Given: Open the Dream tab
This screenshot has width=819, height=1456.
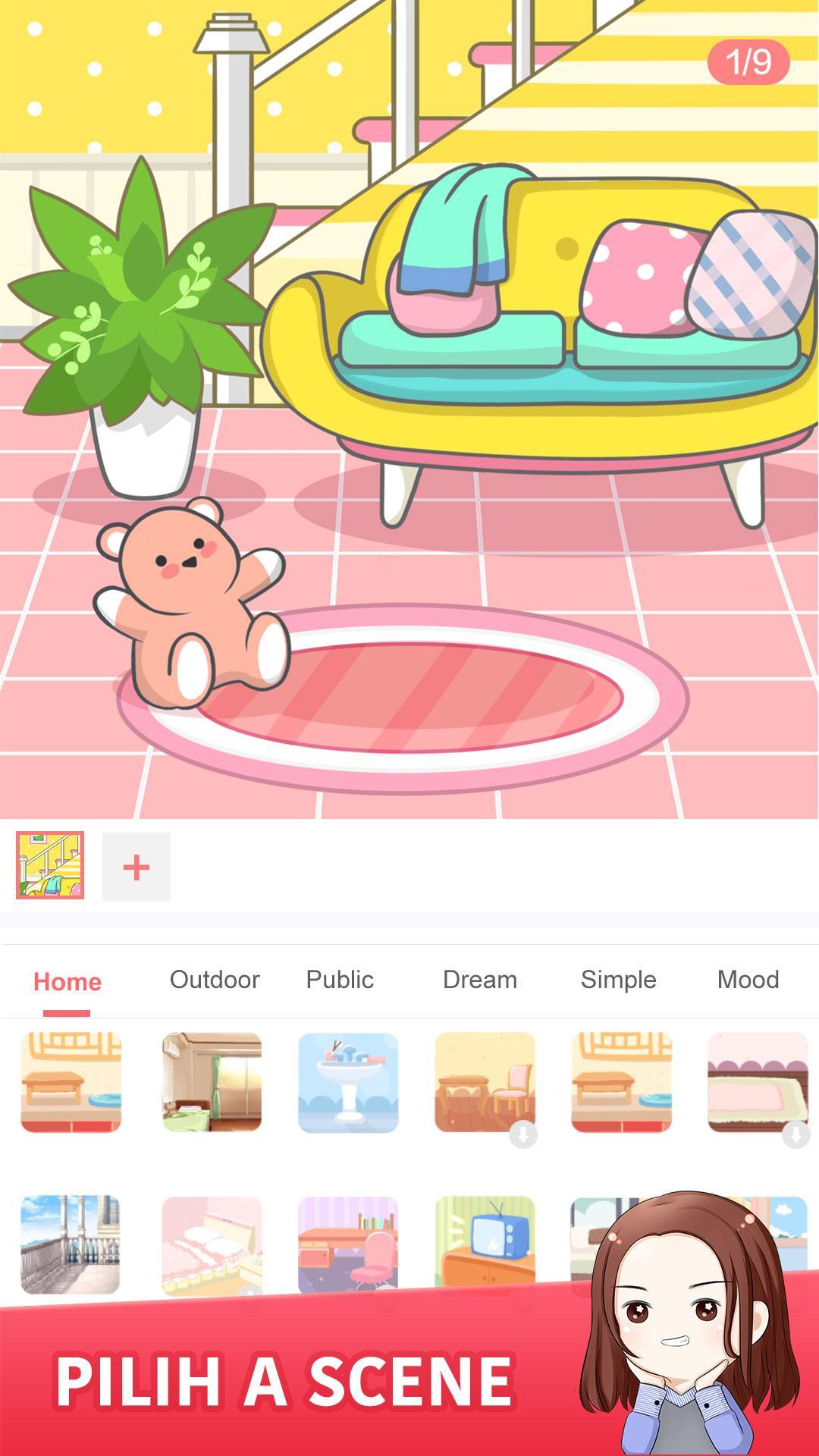Looking at the screenshot, I should 480,980.
